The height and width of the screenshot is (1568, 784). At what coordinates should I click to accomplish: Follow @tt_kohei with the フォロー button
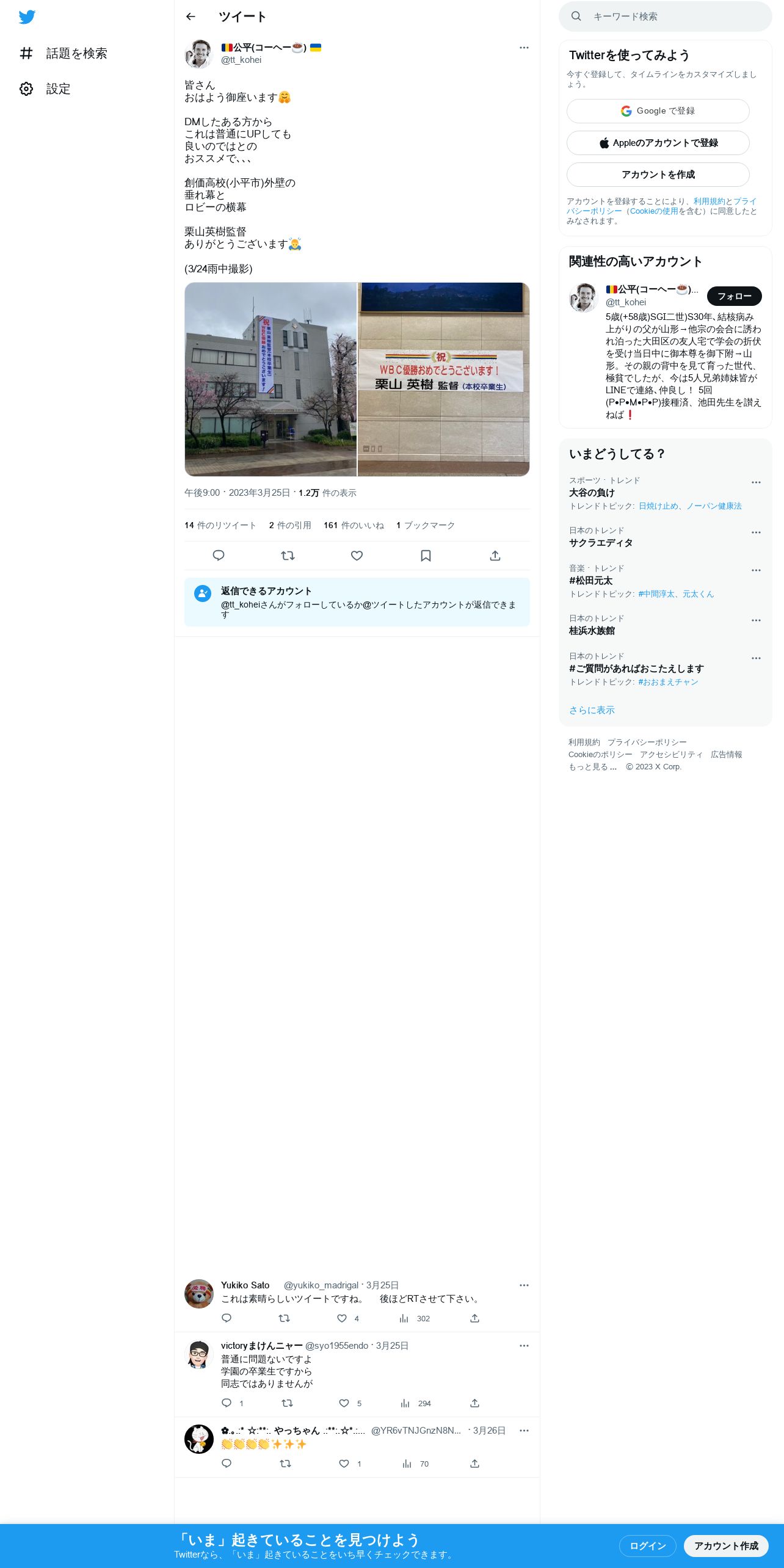pyautogui.click(x=734, y=296)
